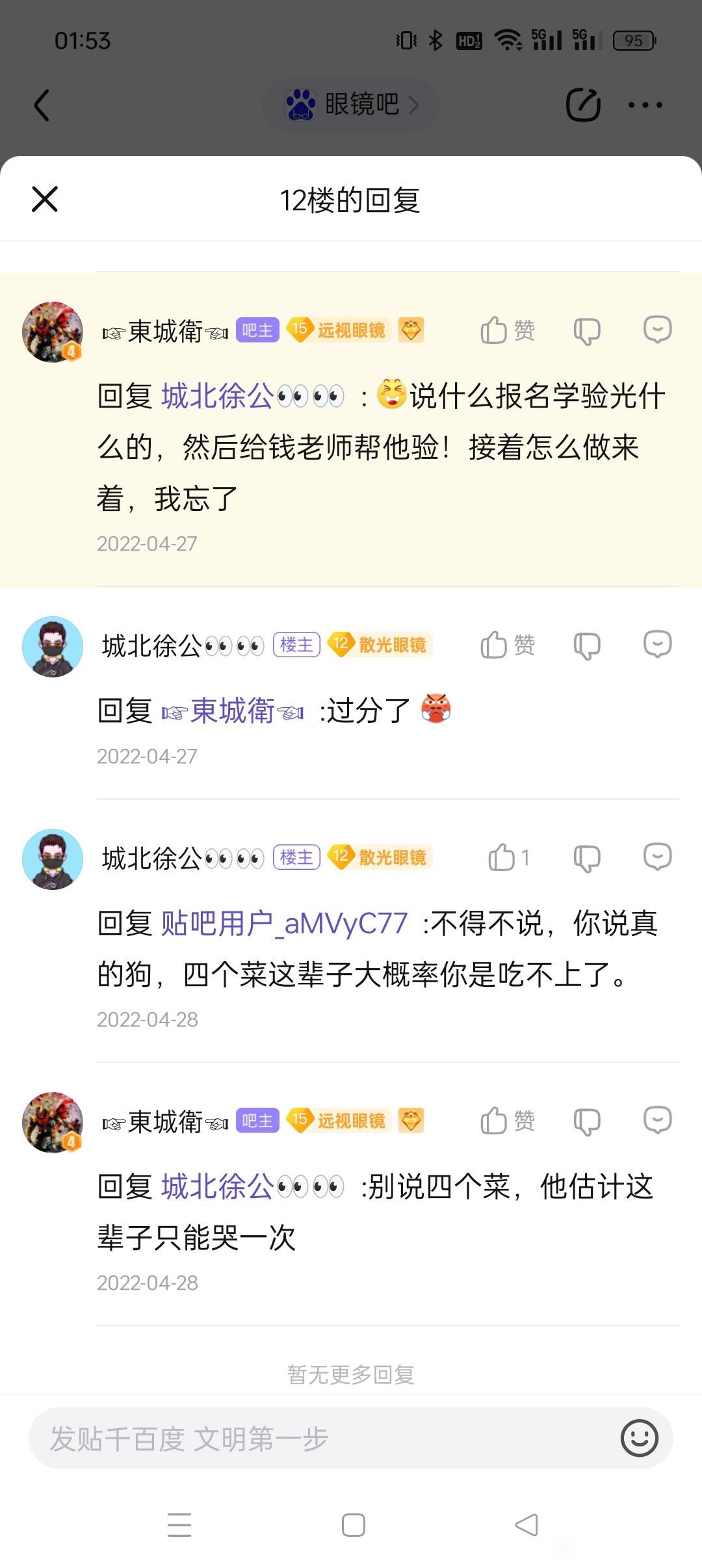Open 城北徐公's avatar on 过分了 reply
The height and width of the screenshot is (1568, 702).
(53, 647)
